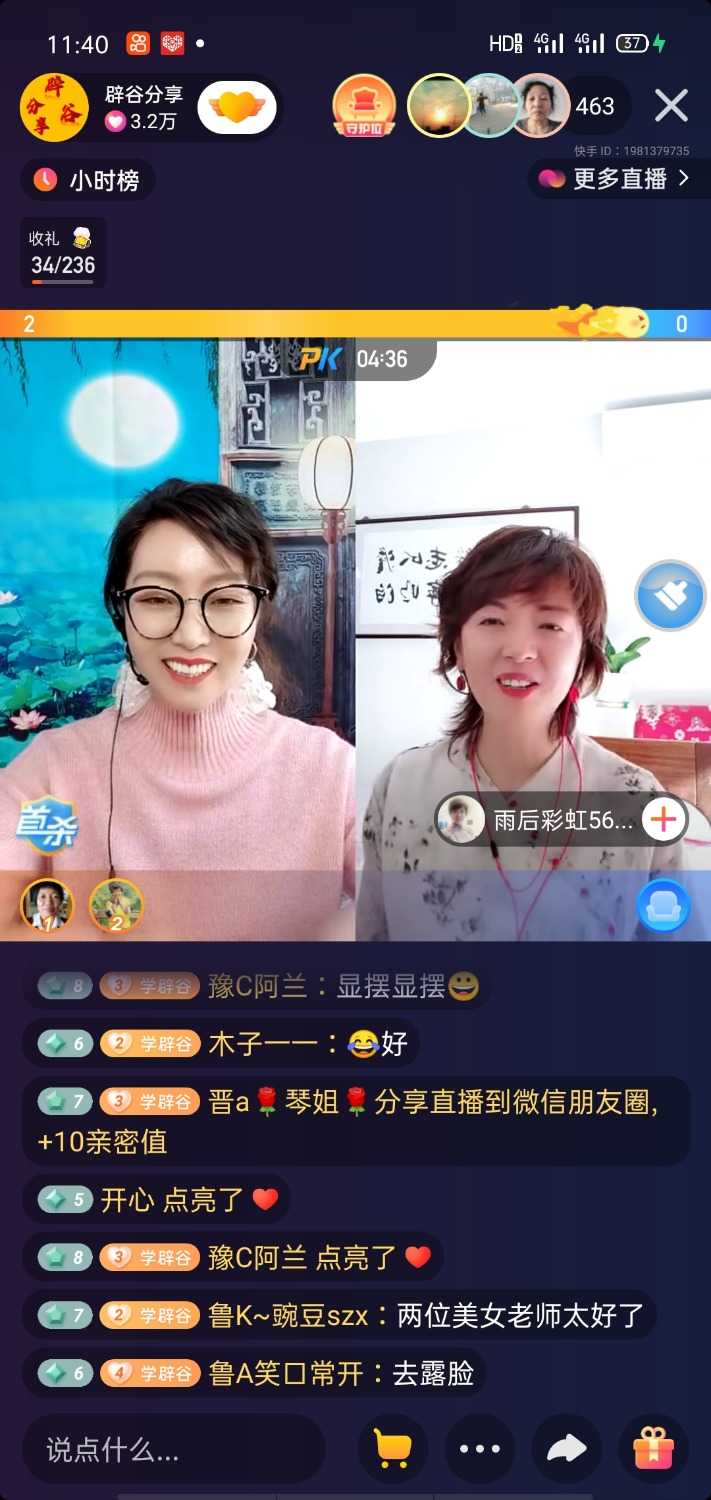Open the 守护位 guardian seat
The image size is (711, 1500).
pos(364,107)
